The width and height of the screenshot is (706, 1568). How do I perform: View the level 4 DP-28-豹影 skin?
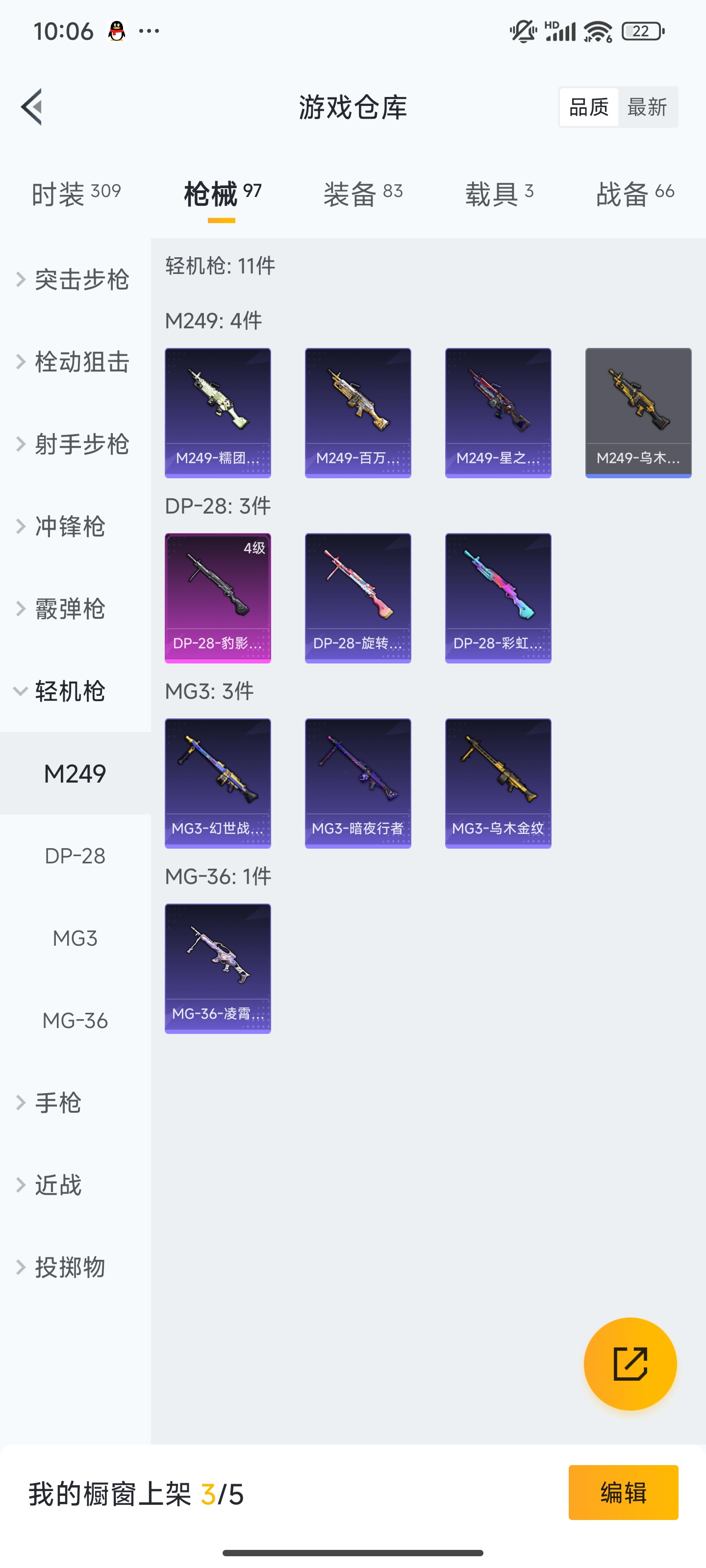tap(218, 598)
